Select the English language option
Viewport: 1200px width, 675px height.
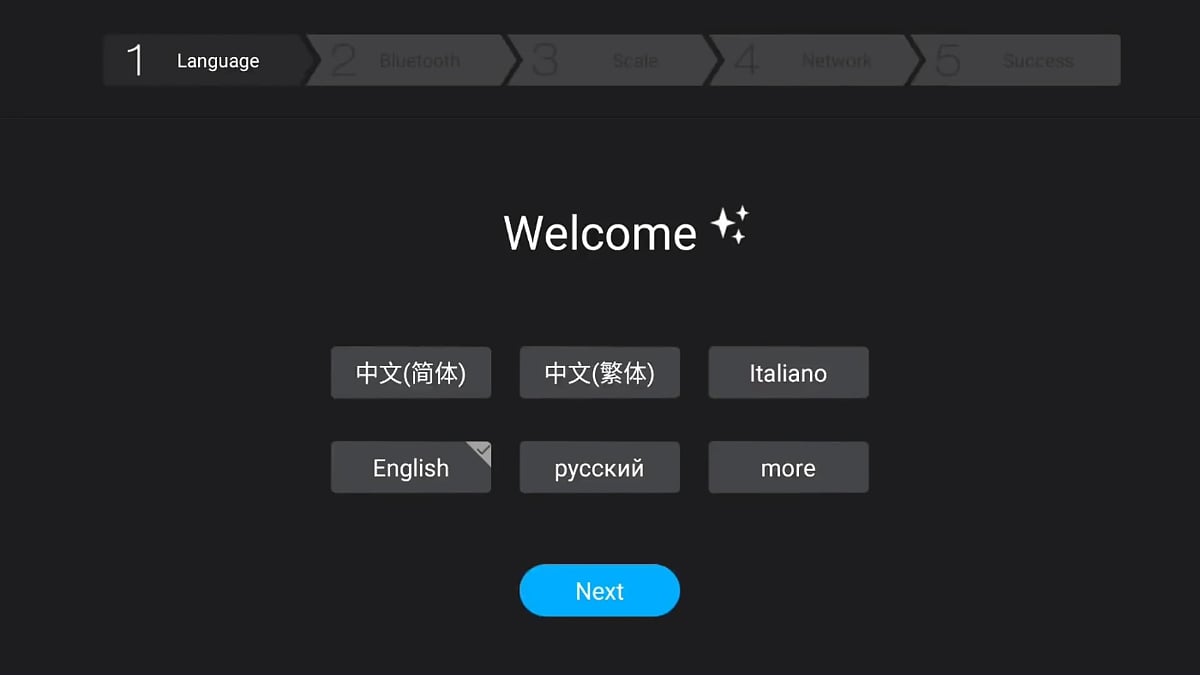[x=411, y=468]
